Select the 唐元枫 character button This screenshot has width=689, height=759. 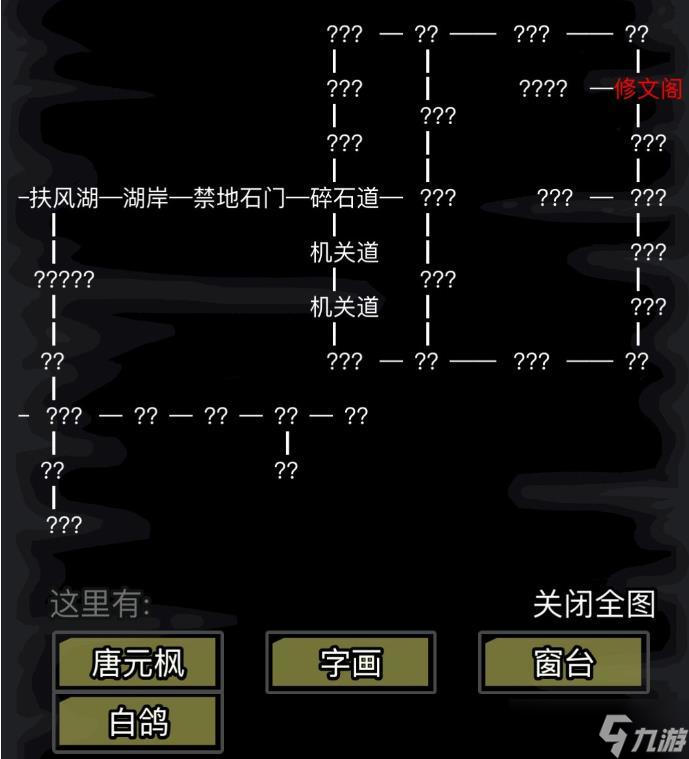pos(138,662)
